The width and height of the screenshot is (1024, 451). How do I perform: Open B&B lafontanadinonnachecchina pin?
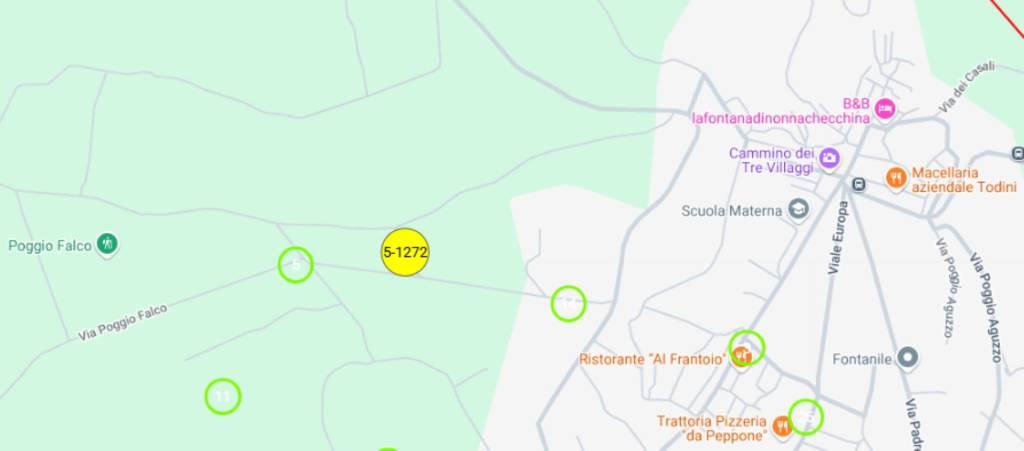pyautogui.click(x=885, y=108)
